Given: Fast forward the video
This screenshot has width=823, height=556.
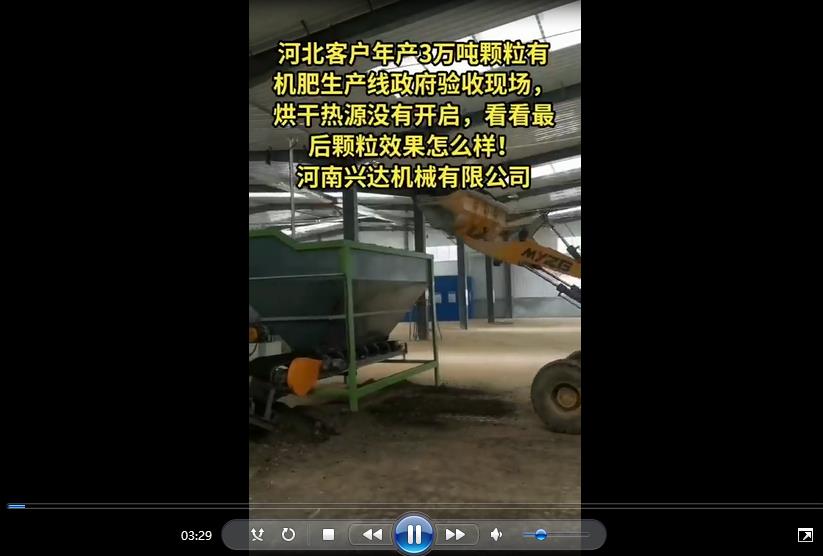Looking at the screenshot, I should [455, 535].
